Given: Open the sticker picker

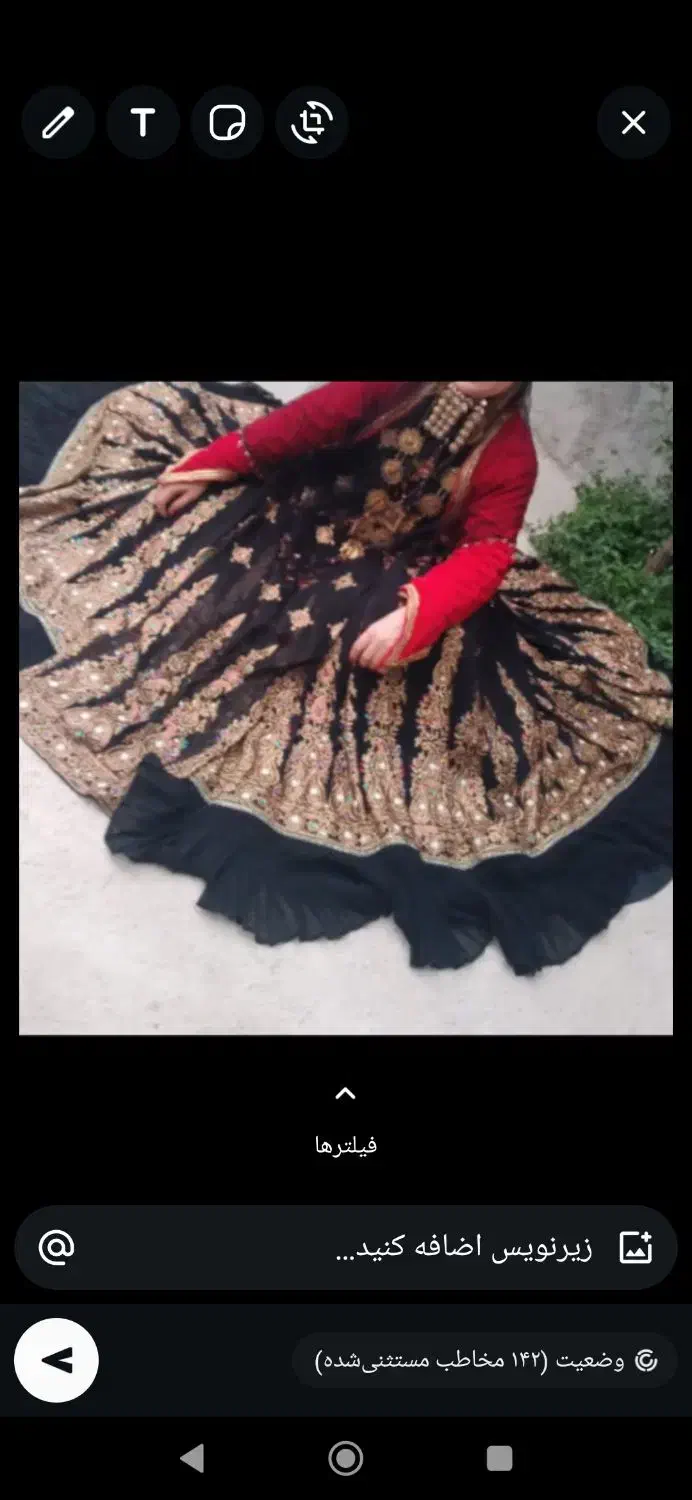Looking at the screenshot, I should [227, 123].
